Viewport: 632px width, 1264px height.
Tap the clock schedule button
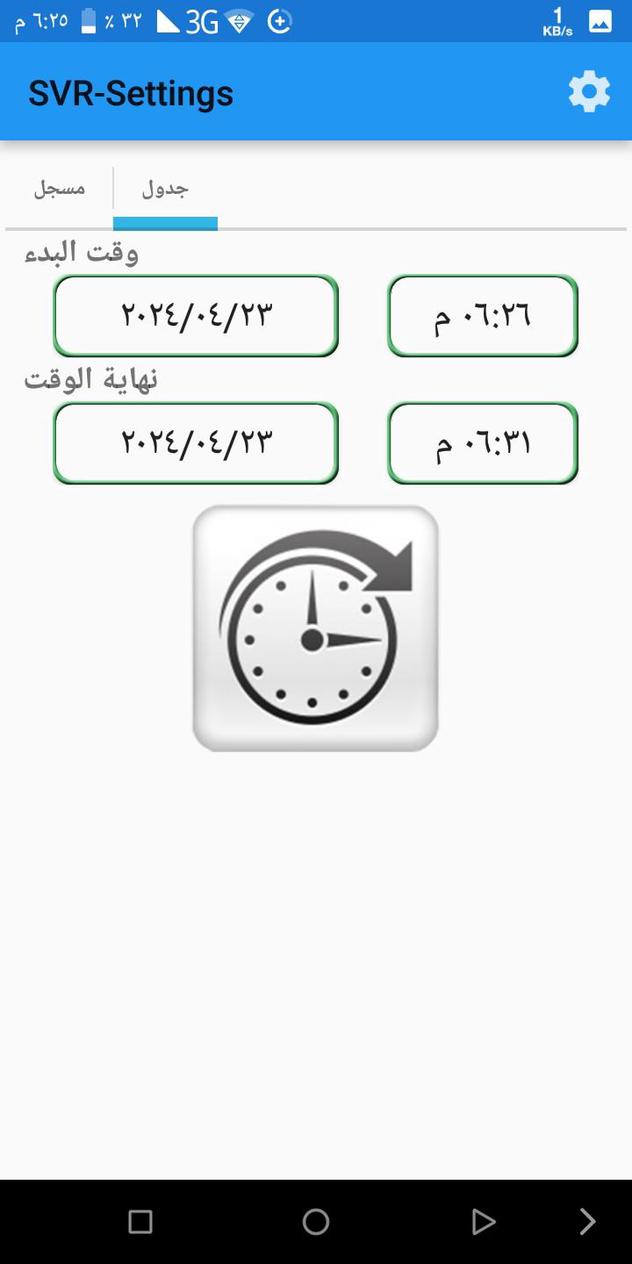pyautogui.click(x=315, y=628)
